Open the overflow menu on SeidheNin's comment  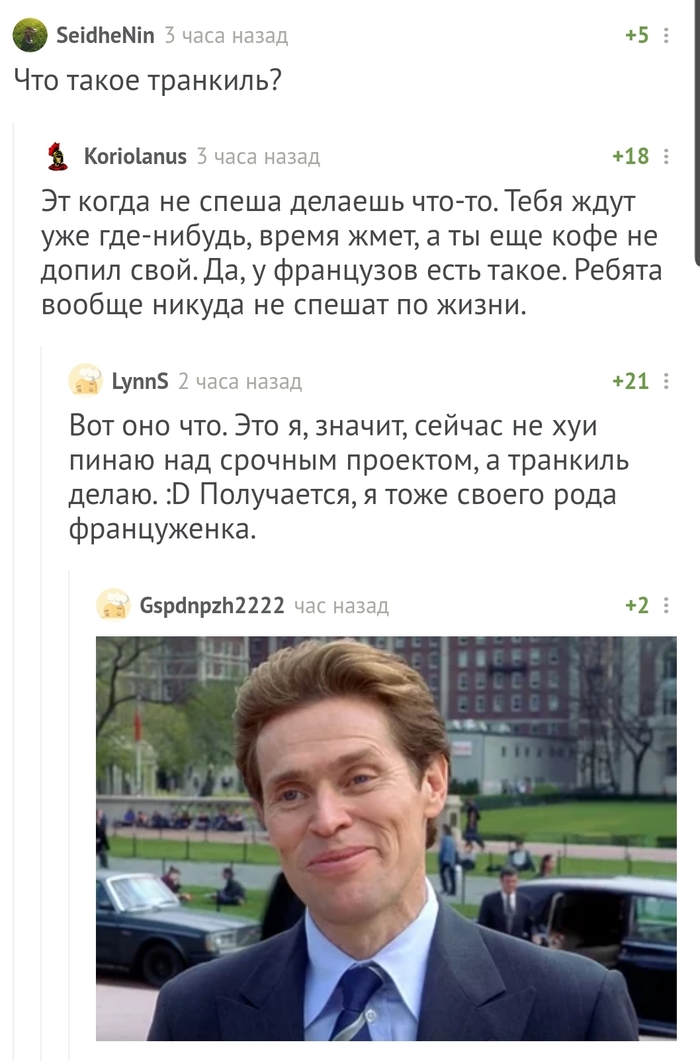pos(667,36)
